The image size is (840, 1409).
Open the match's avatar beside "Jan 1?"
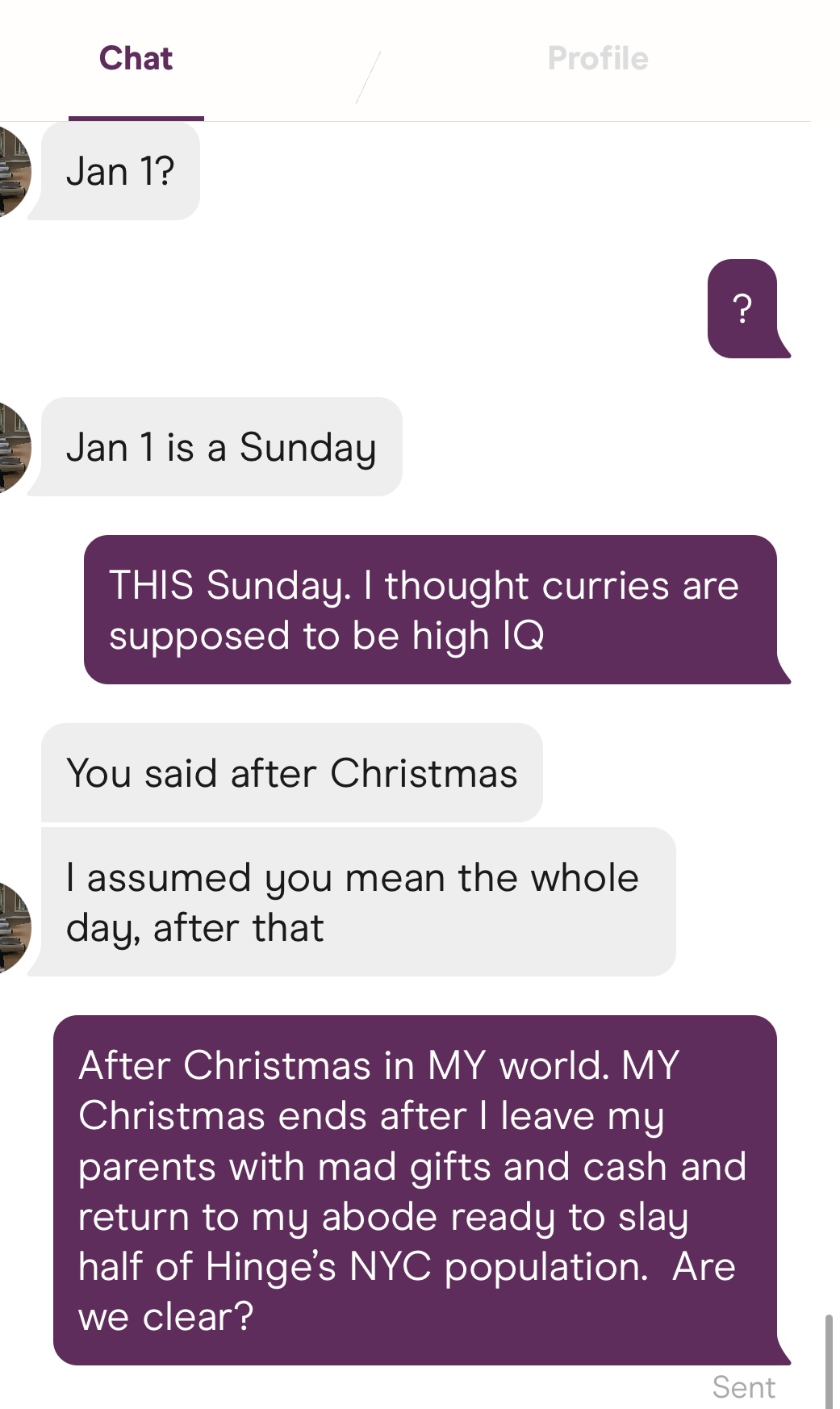click(11, 172)
